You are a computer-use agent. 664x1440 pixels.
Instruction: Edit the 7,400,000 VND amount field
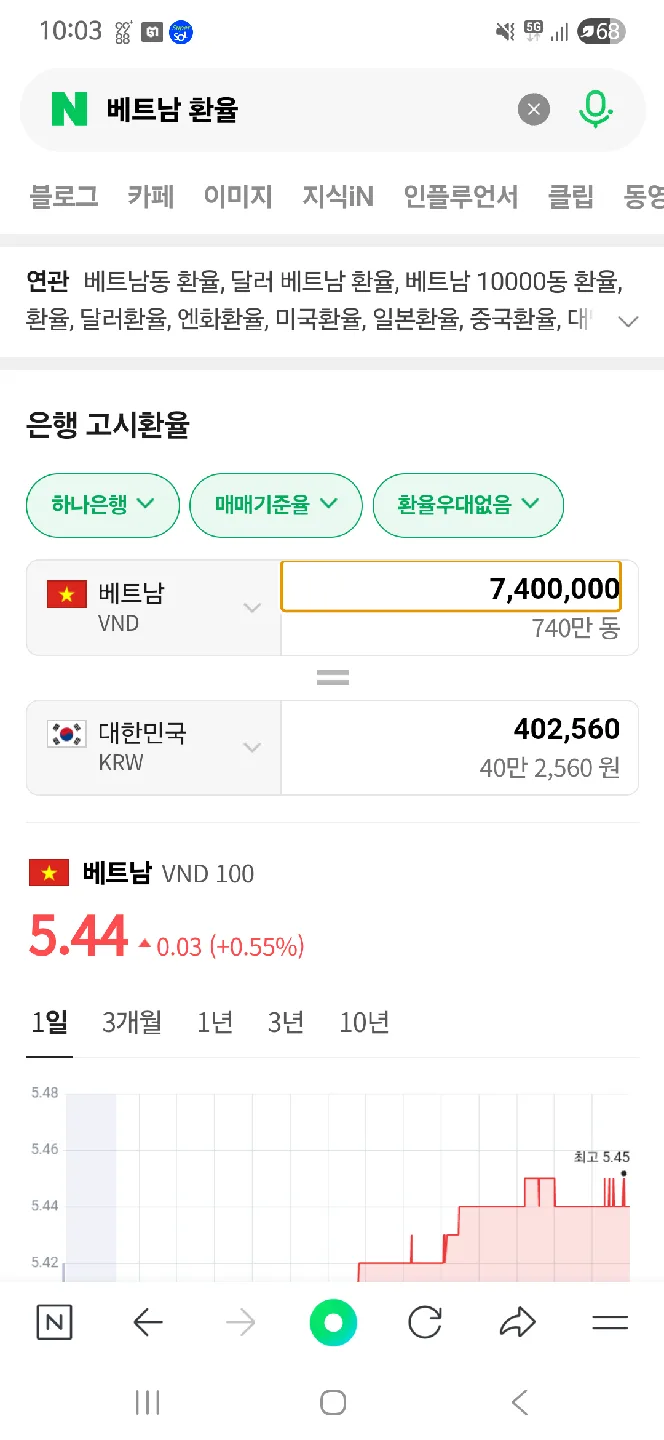(458, 590)
